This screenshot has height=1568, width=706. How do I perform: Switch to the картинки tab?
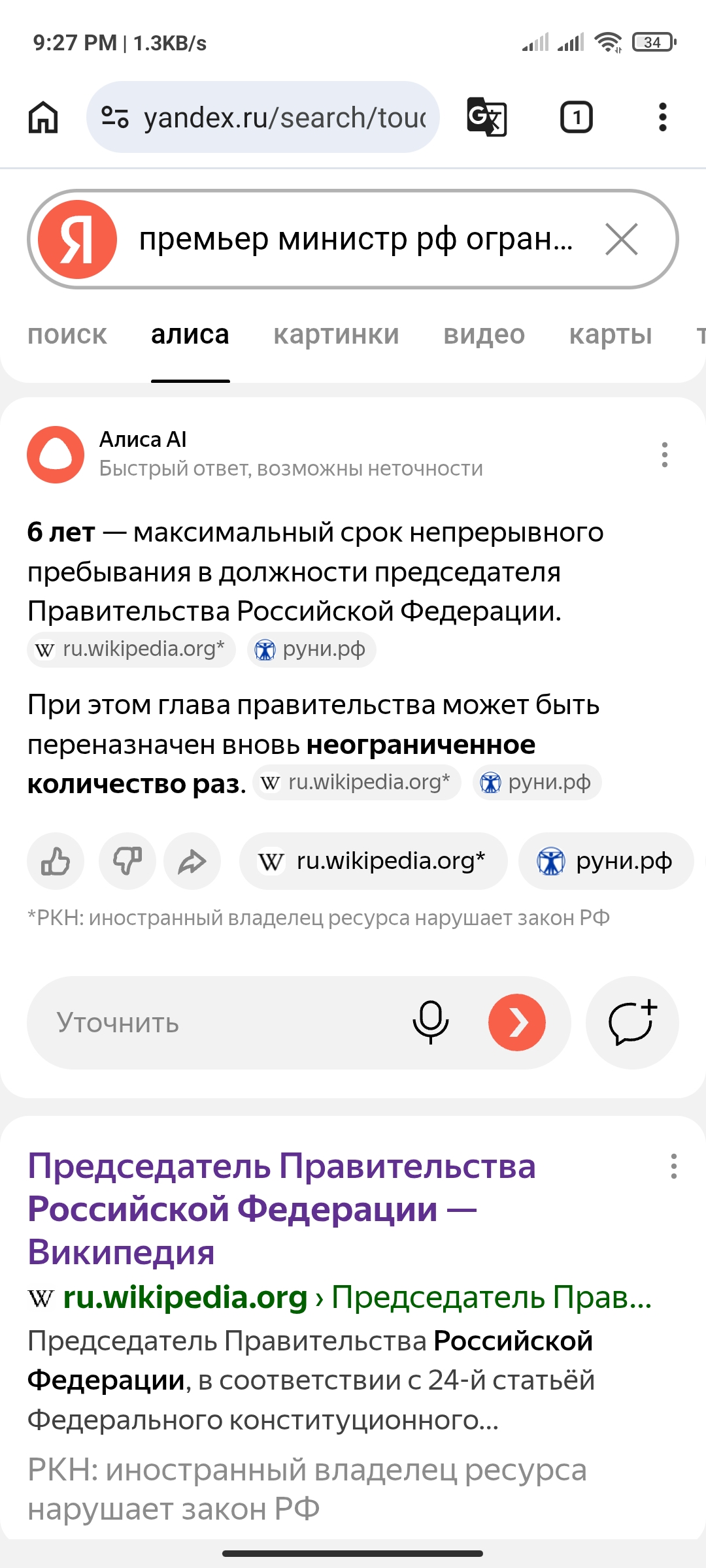pyautogui.click(x=336, y=335)
